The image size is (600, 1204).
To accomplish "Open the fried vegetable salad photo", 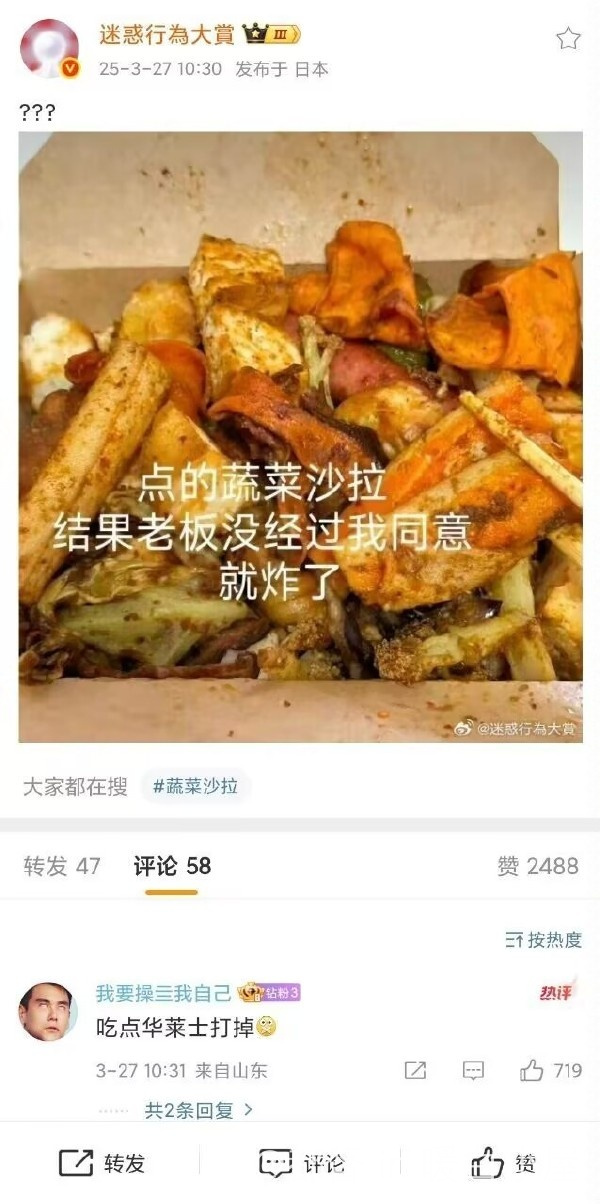I will [301, 437].
